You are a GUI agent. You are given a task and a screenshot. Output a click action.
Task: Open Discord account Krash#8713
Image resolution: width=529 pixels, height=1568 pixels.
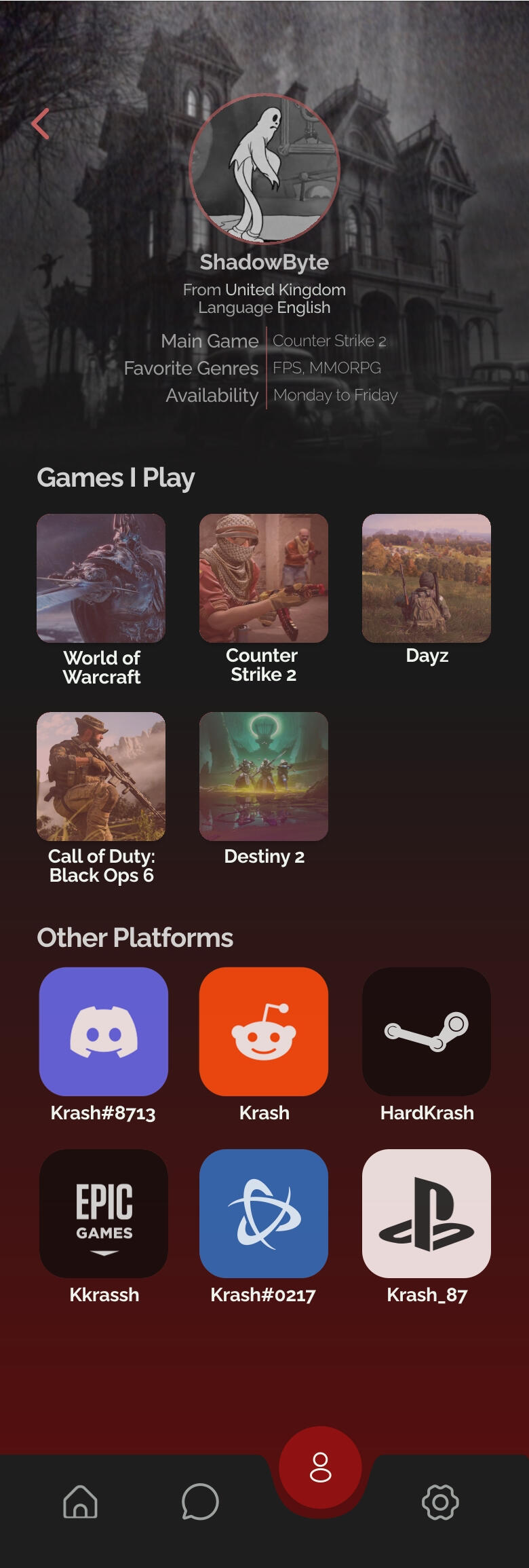[103, 1031]
